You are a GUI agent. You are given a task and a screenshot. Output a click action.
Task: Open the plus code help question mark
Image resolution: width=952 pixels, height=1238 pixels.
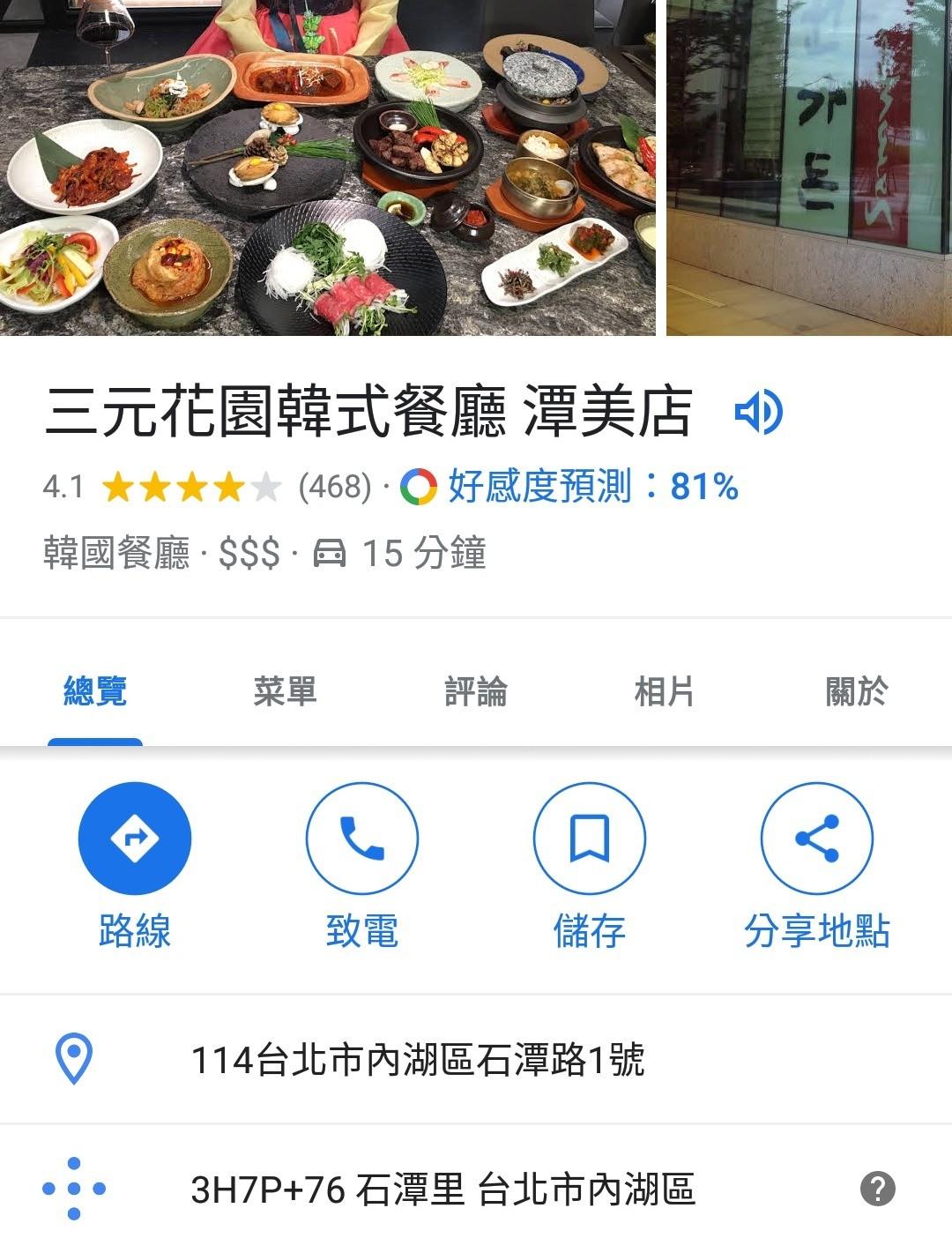click(x=877, y=1189)
